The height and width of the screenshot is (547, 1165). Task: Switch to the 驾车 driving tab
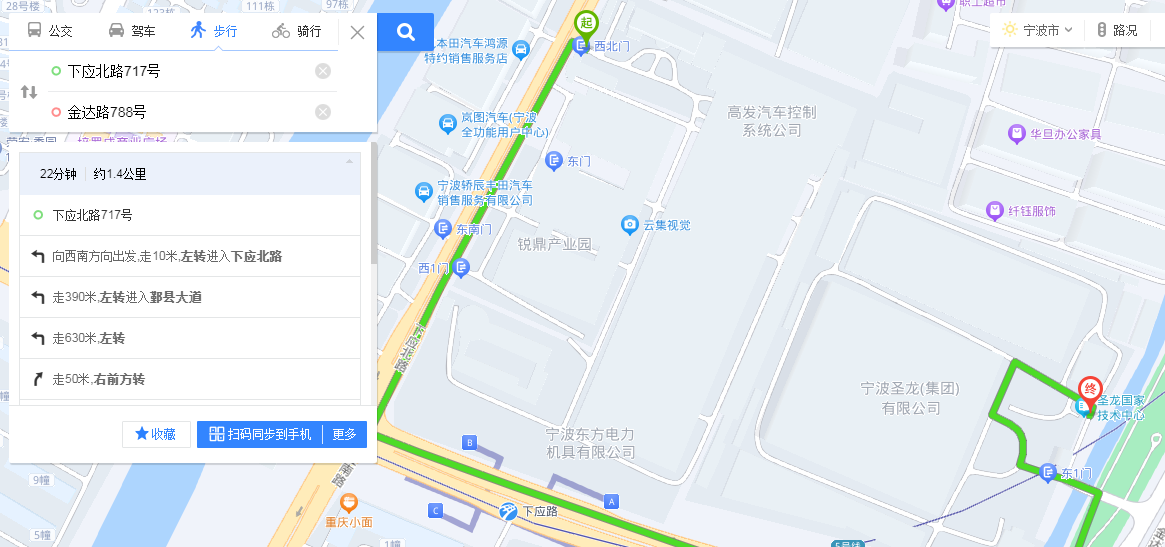click(x=132, y=31)
